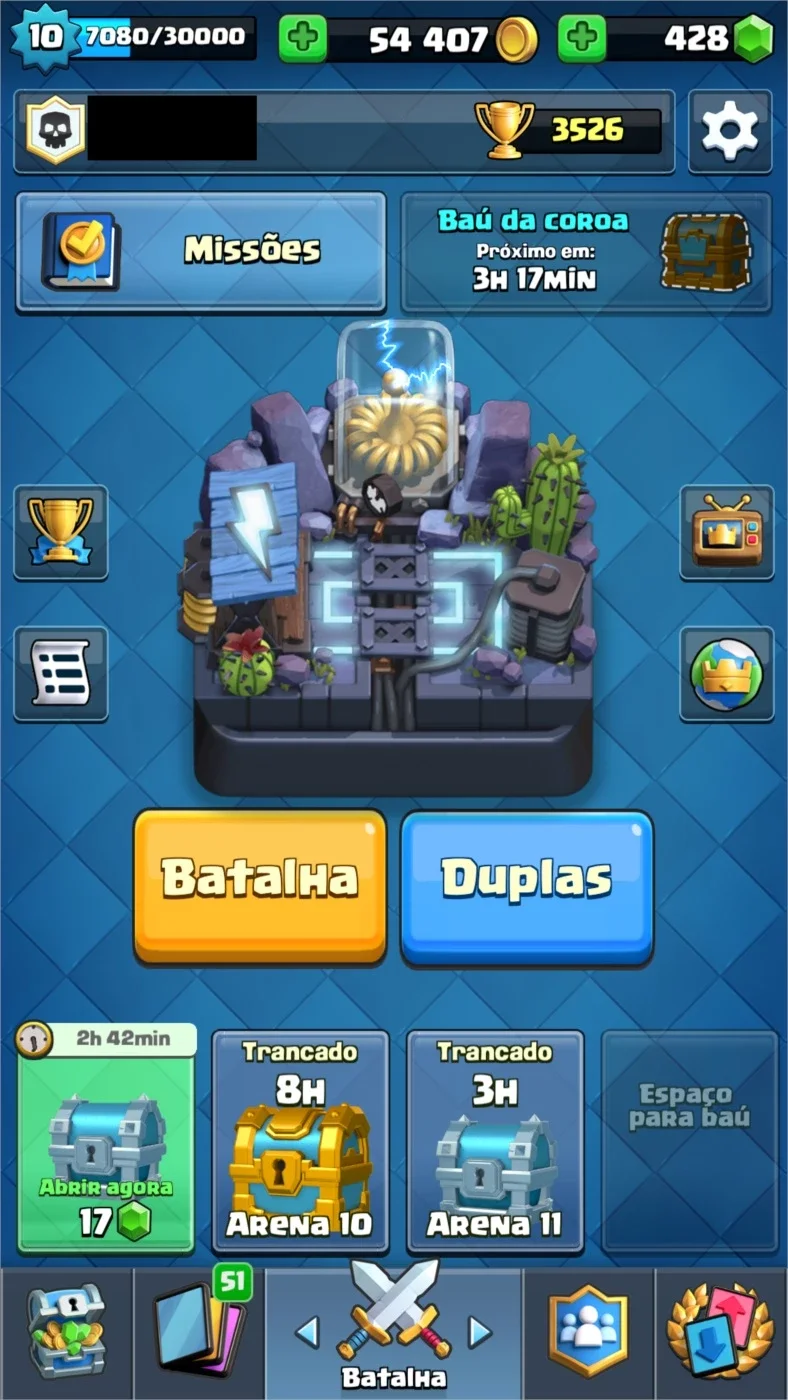The height and width of the screenshot is (1400, 788).
Task: Open the TV Royale icon
Action: (727, 532)
